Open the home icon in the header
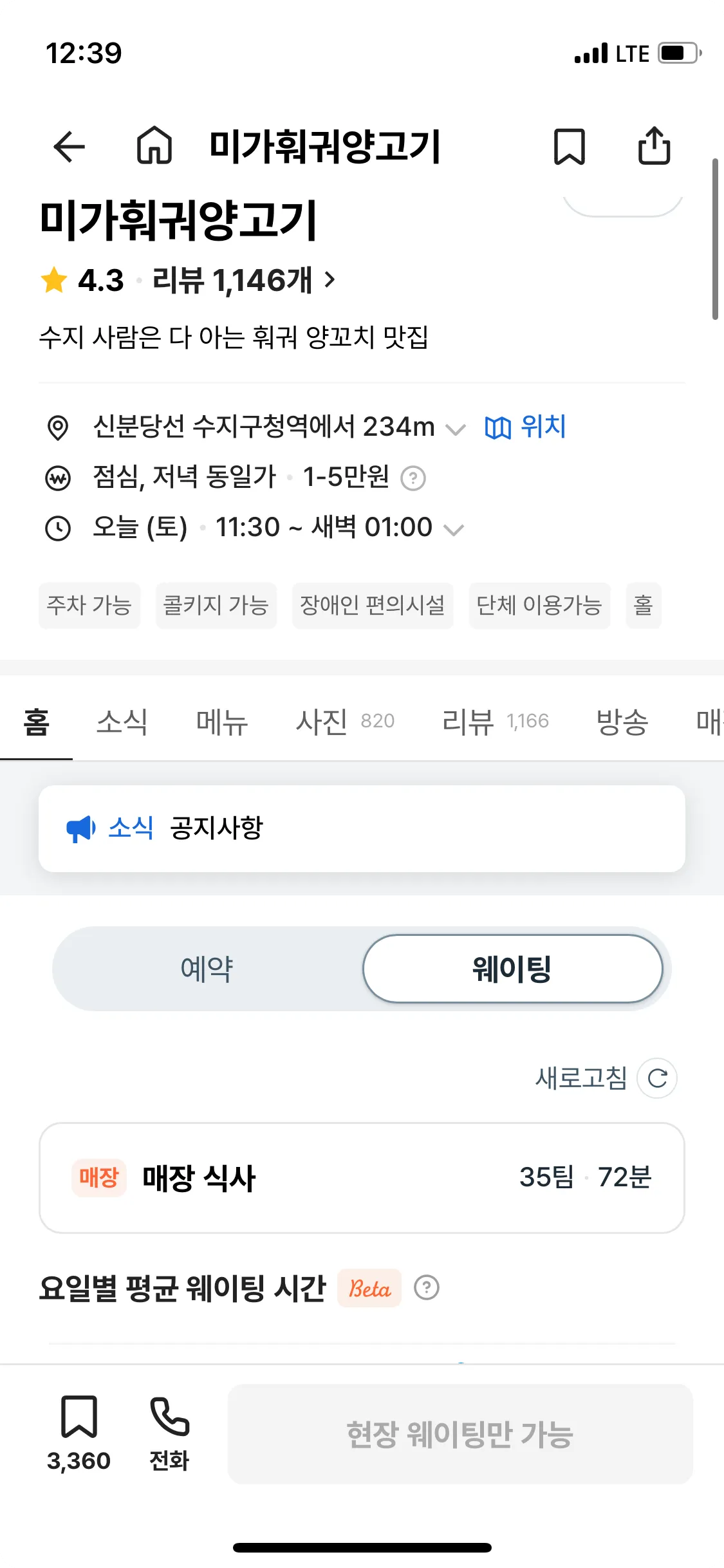The image size is (724, 1568). coord(154,146)
